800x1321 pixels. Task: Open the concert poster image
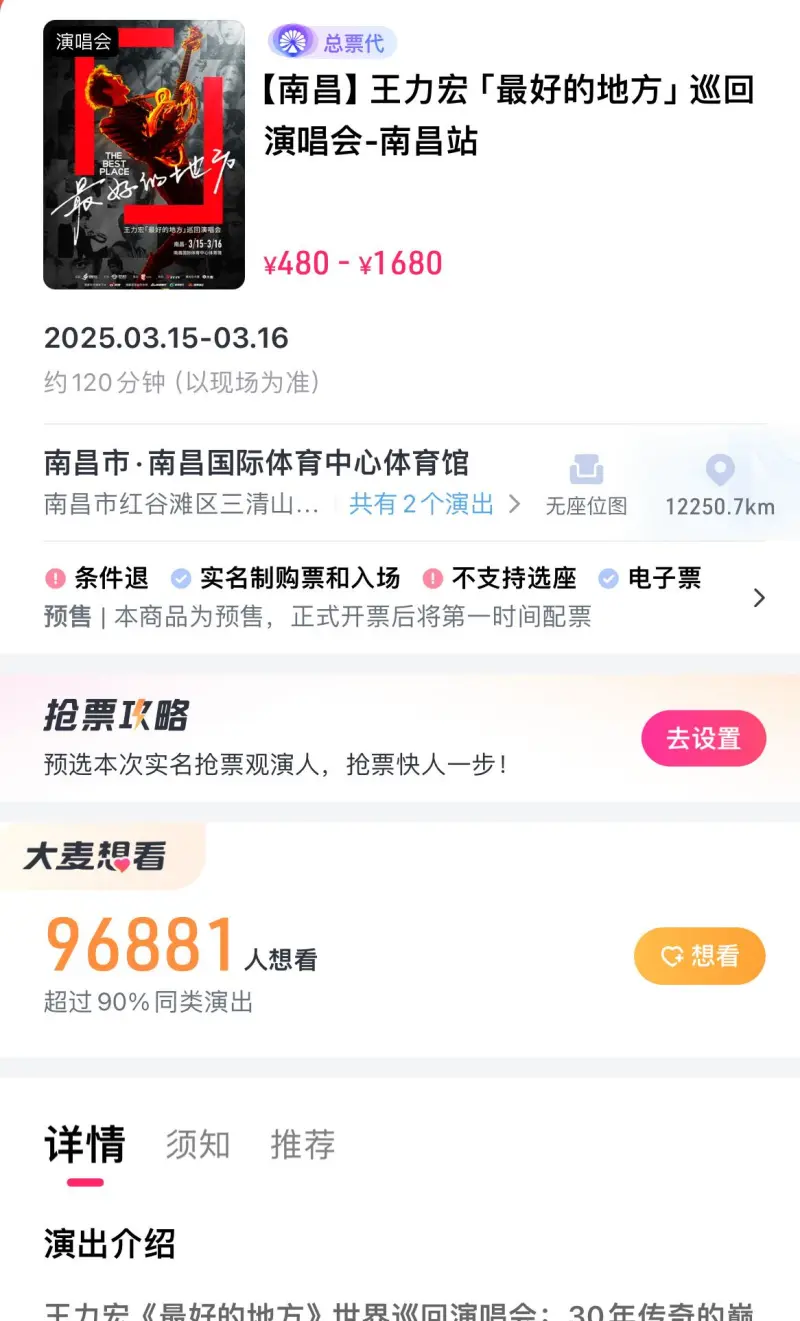[144, 155]
